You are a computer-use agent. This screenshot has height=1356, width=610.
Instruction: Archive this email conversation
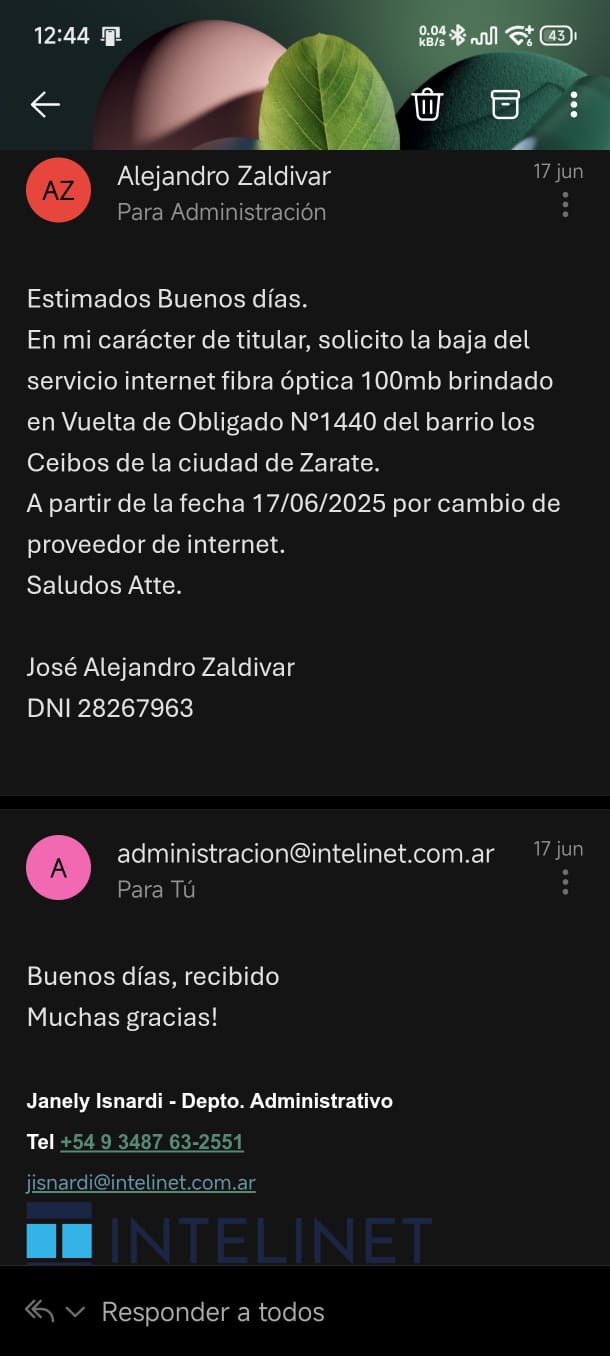point(505,104)
